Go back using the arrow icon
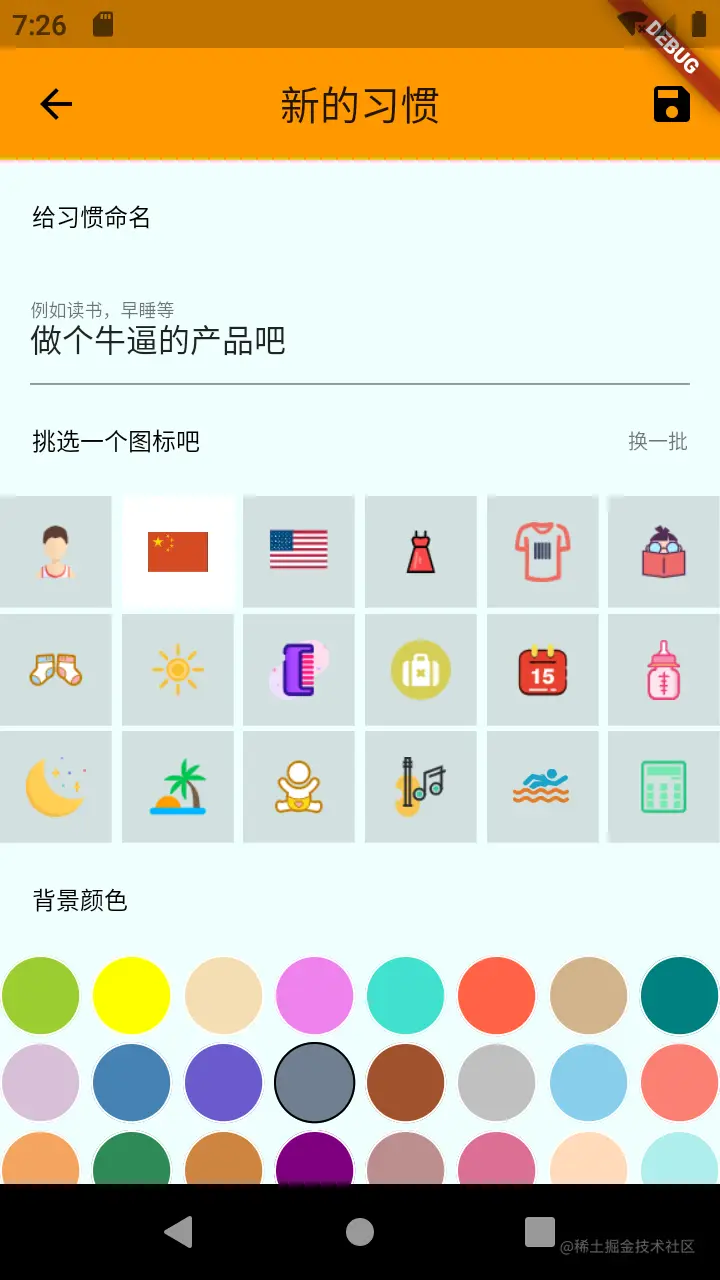Screen dimensions: 720x1280 (56, 104)
